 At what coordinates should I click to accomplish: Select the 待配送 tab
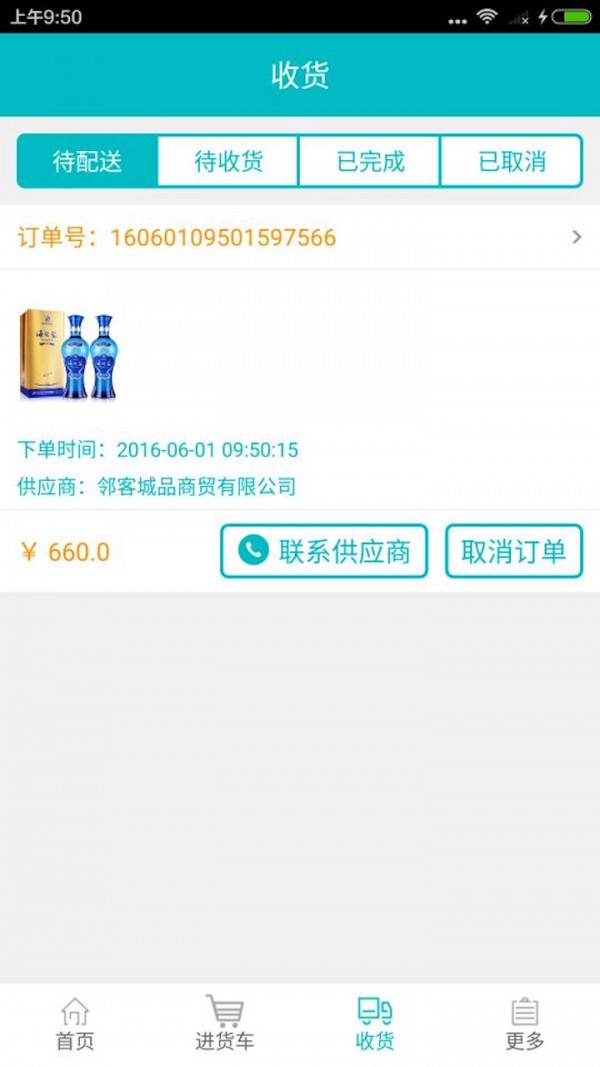tap(88, 161)
